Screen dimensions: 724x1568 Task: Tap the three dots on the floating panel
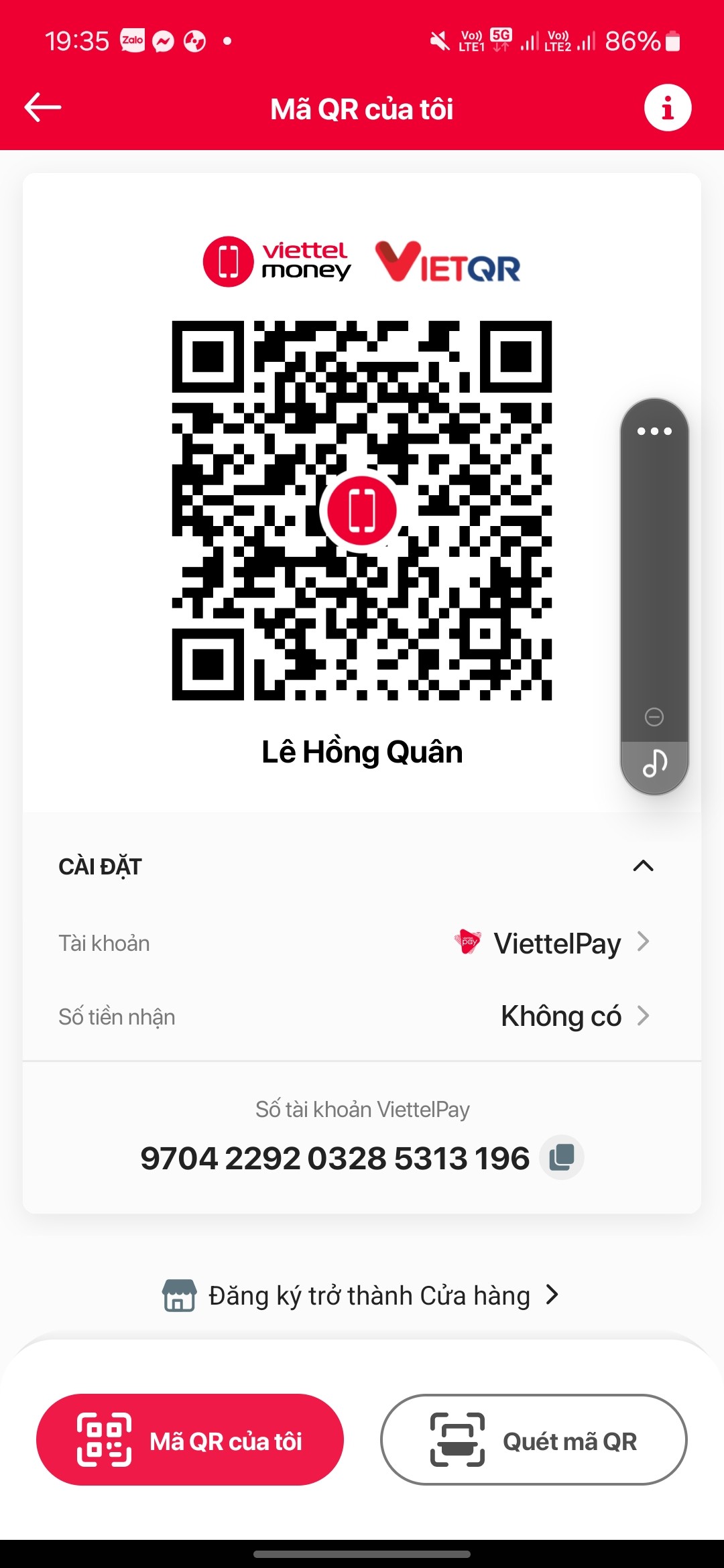(654, 431)
